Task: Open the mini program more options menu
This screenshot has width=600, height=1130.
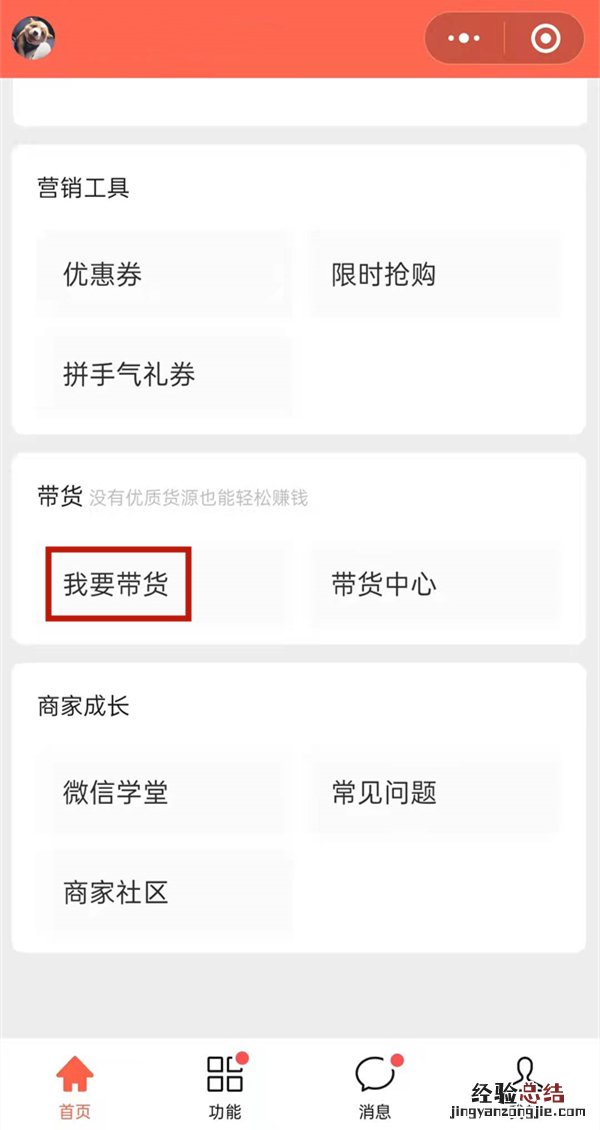Action: coord(464,39)
